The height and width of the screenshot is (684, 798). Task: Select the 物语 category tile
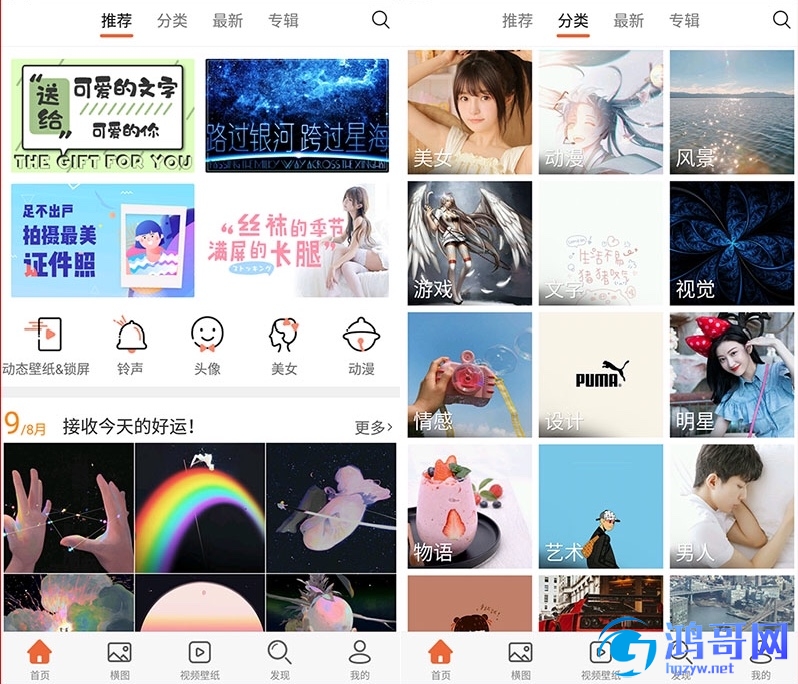coord(470,506)
